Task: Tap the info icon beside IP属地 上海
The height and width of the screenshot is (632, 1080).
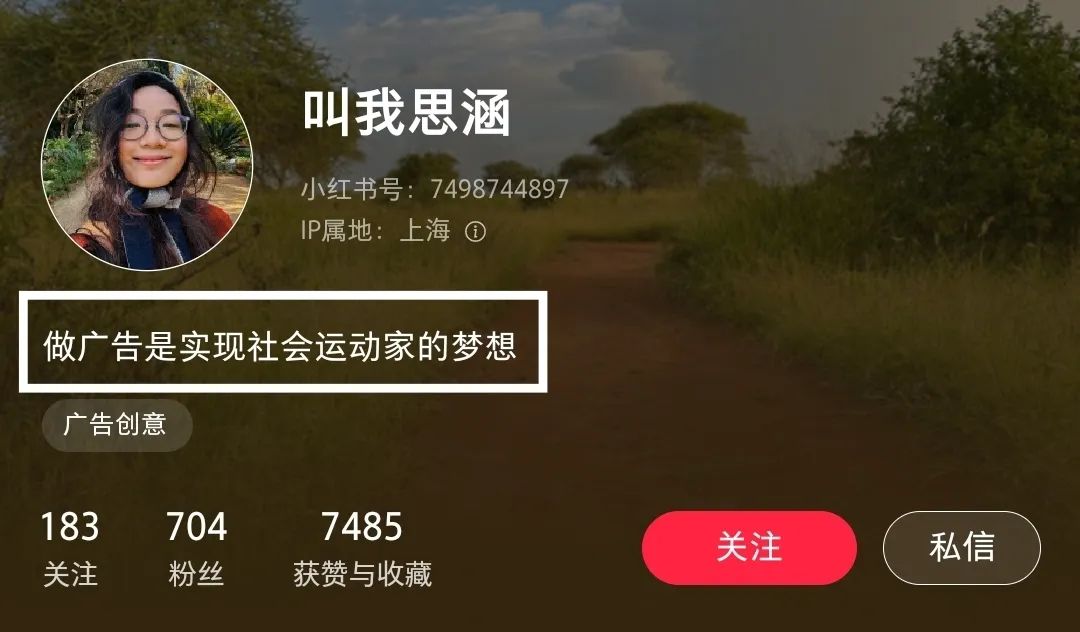Action: click(x=476, y=232)
